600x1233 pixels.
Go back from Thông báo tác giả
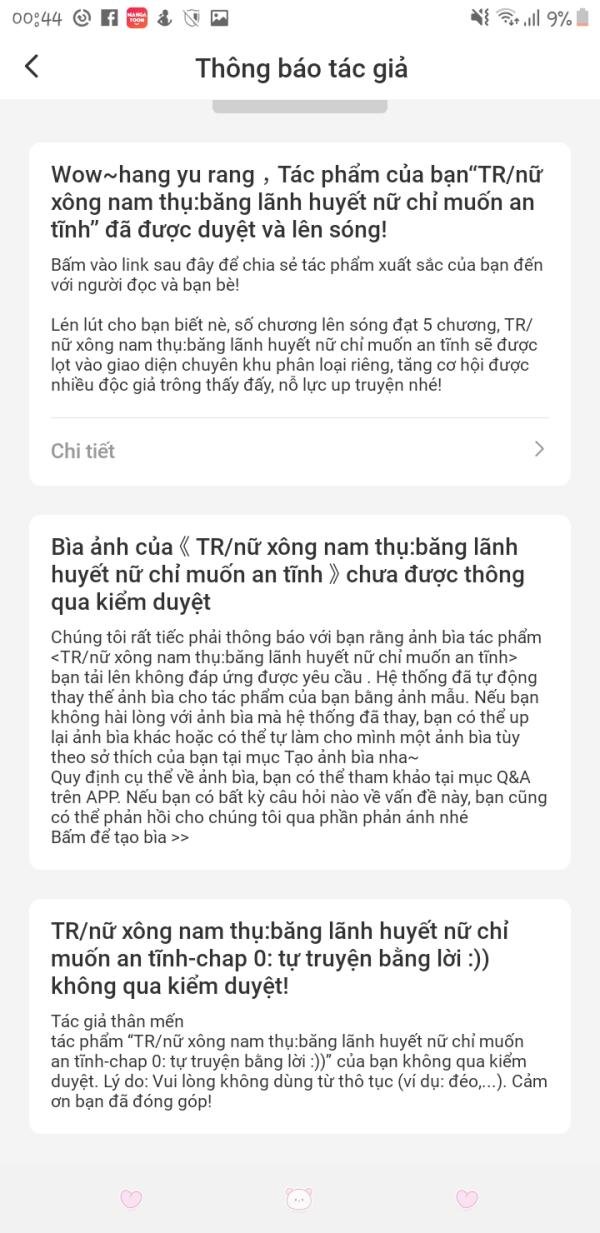click(32, 67)
